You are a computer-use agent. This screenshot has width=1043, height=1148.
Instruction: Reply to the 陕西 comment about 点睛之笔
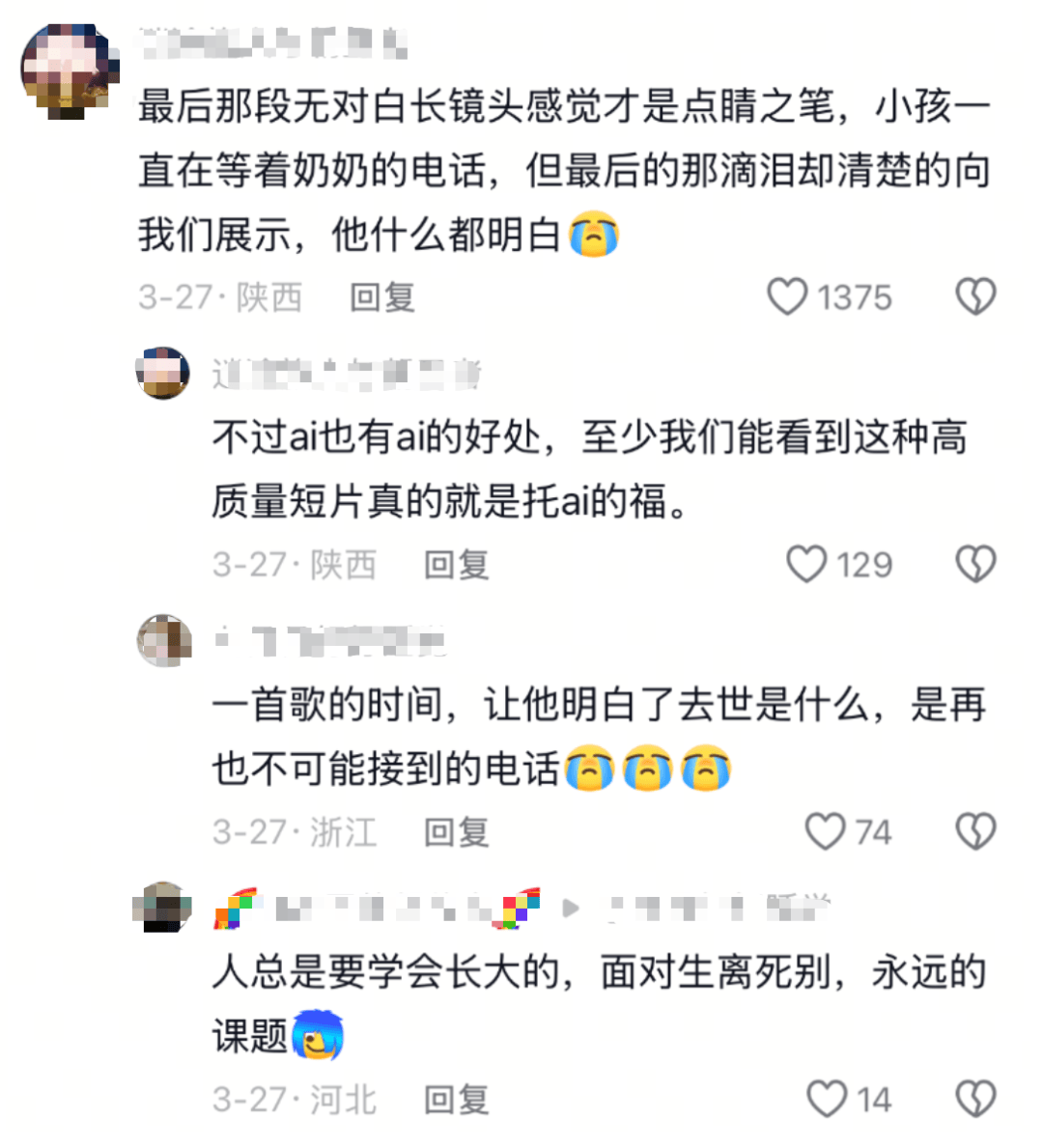(382, 296)
